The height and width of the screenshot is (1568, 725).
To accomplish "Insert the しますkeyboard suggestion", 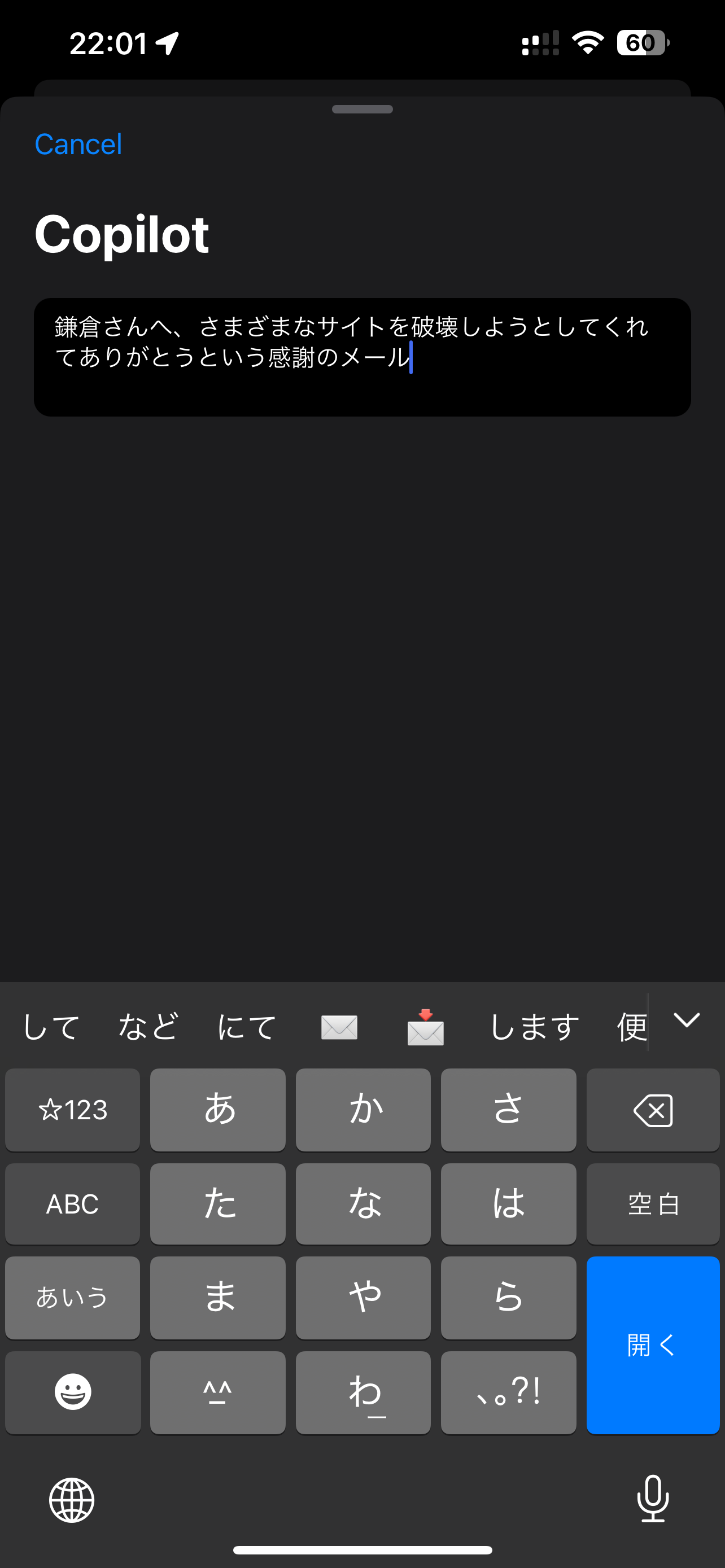I will [535, 1027].
